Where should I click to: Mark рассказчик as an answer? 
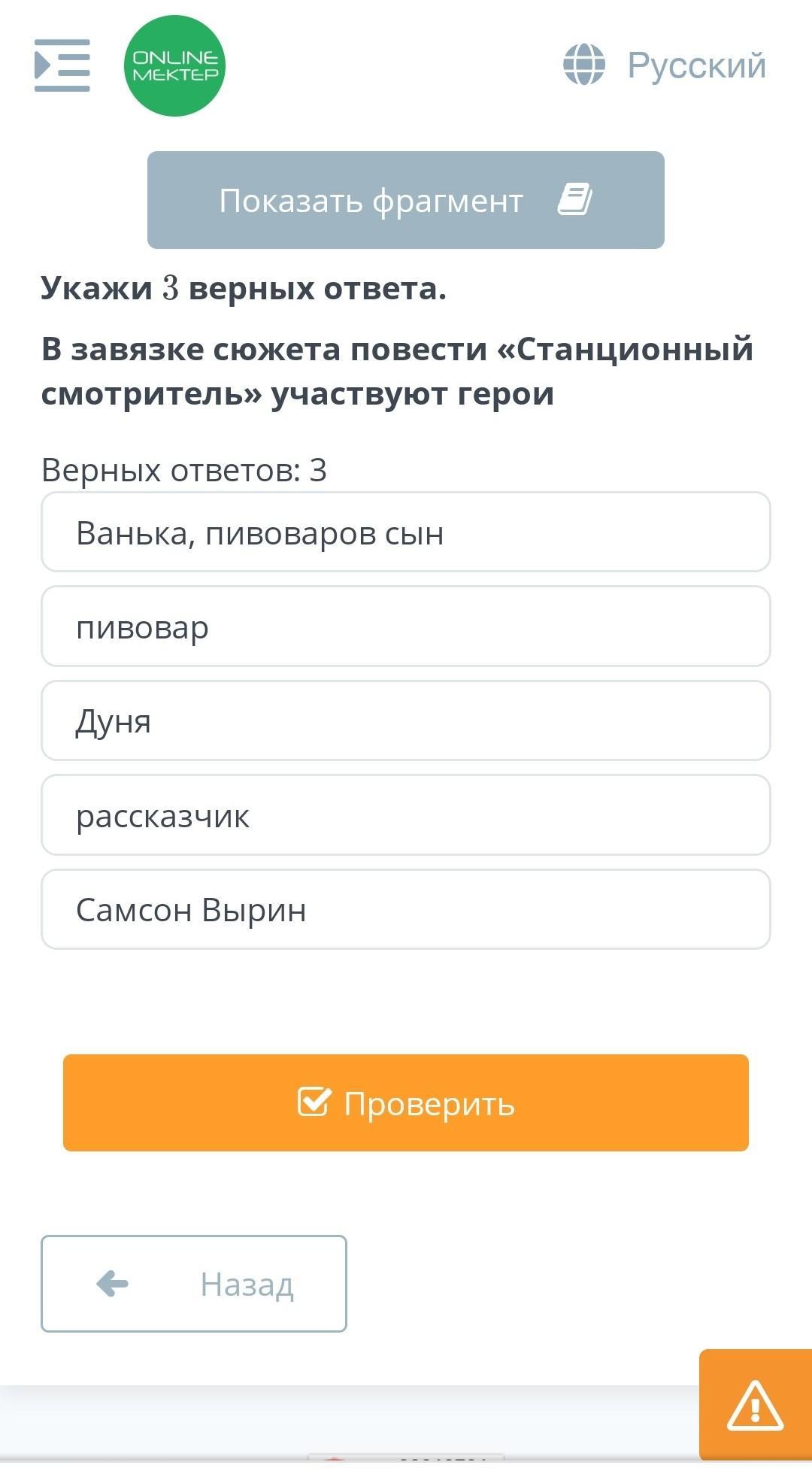406,815
